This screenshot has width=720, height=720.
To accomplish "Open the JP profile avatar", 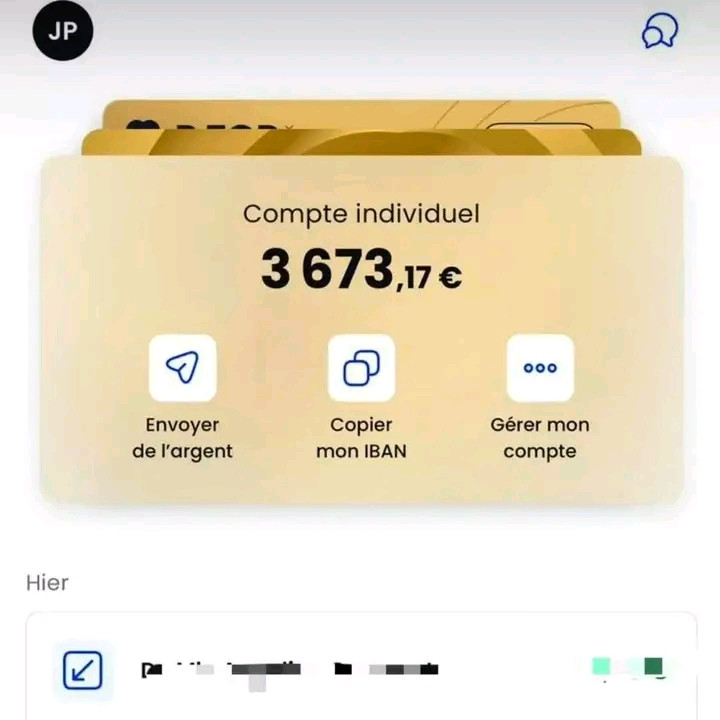I will pyautogui.click(x=63, y=31).
